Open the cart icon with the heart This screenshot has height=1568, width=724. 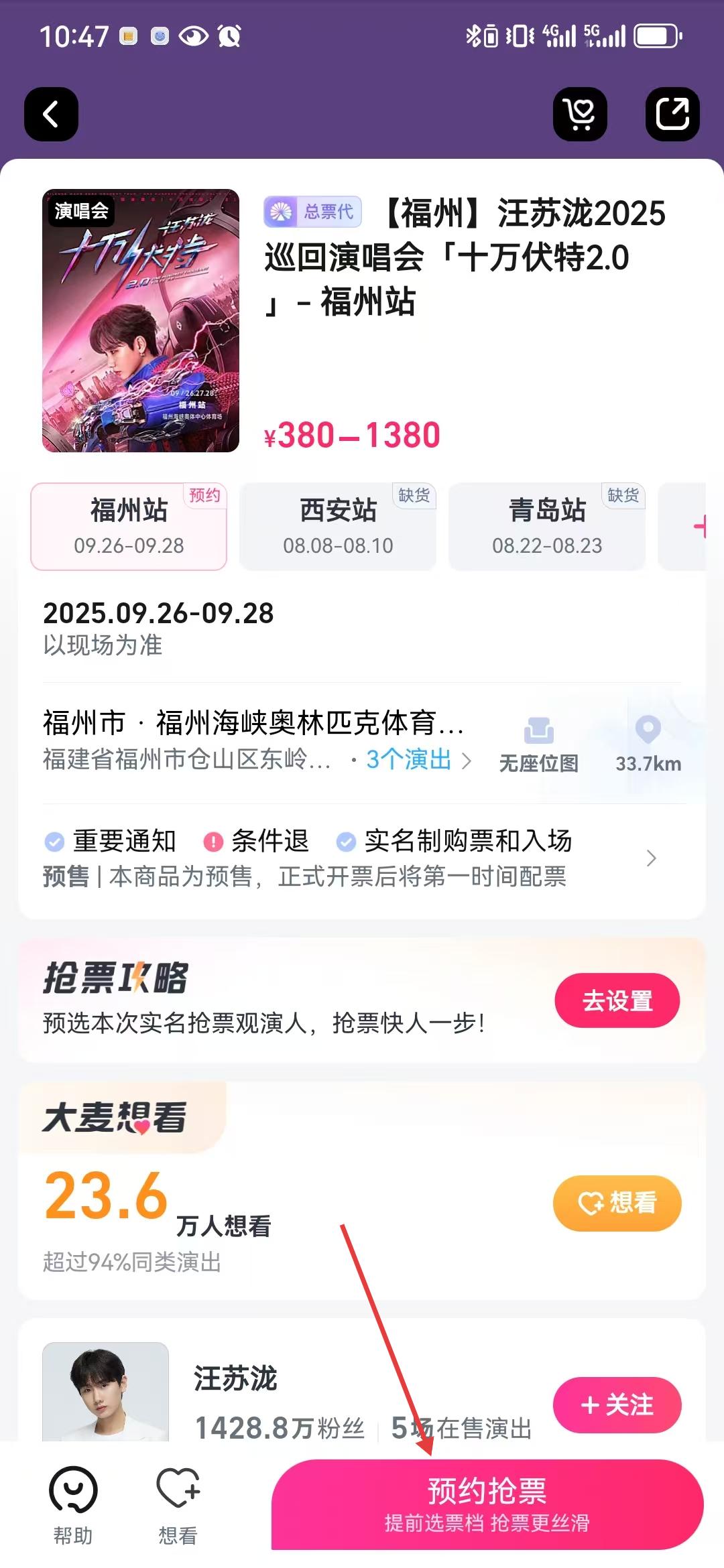[x=580, y=114]
